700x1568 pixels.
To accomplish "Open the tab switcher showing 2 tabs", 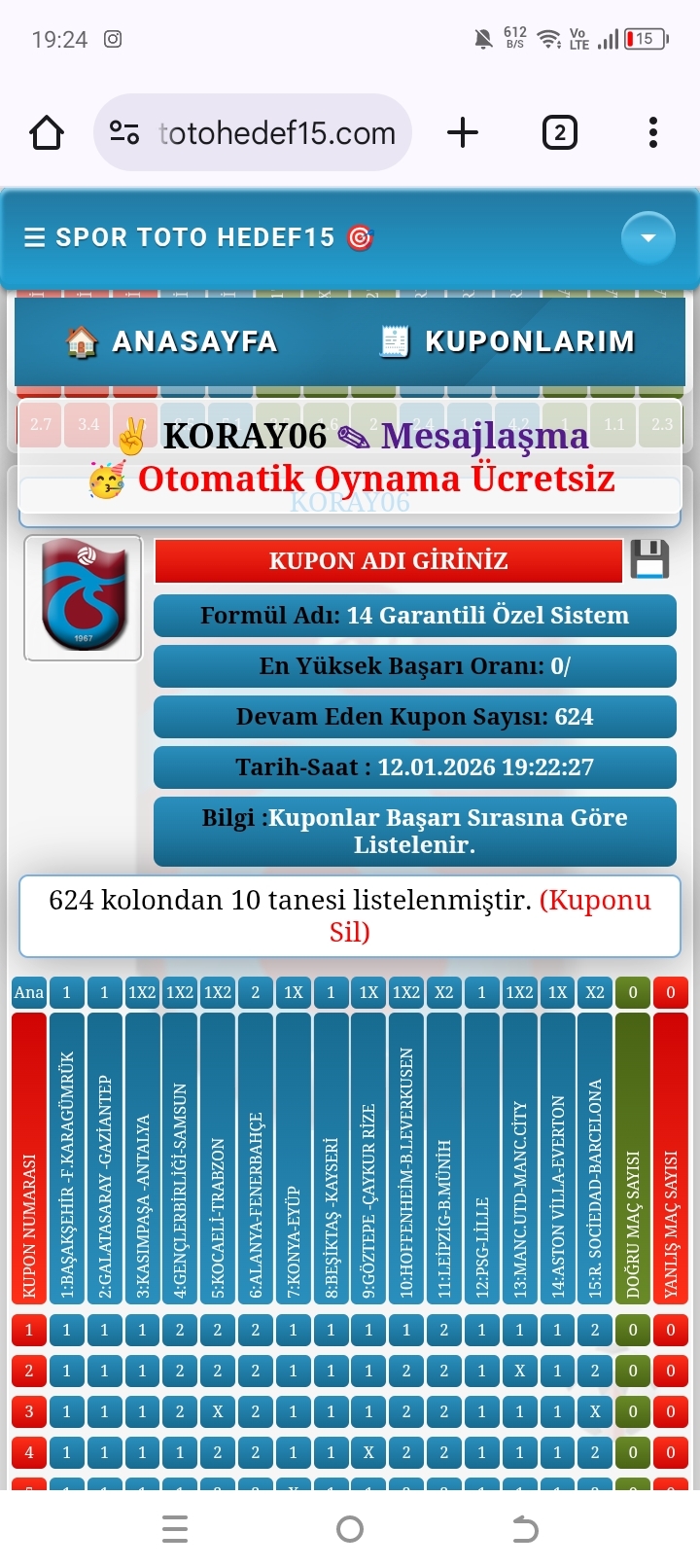I will (x=559, y=132).
